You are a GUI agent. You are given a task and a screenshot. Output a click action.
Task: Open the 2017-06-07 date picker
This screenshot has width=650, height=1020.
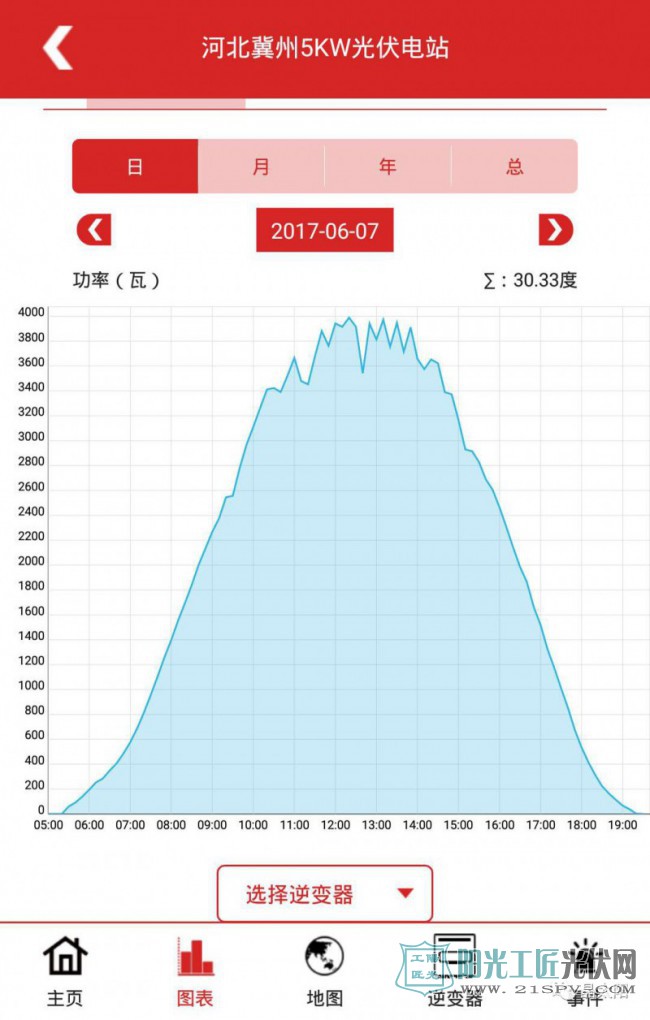(325, 231)
